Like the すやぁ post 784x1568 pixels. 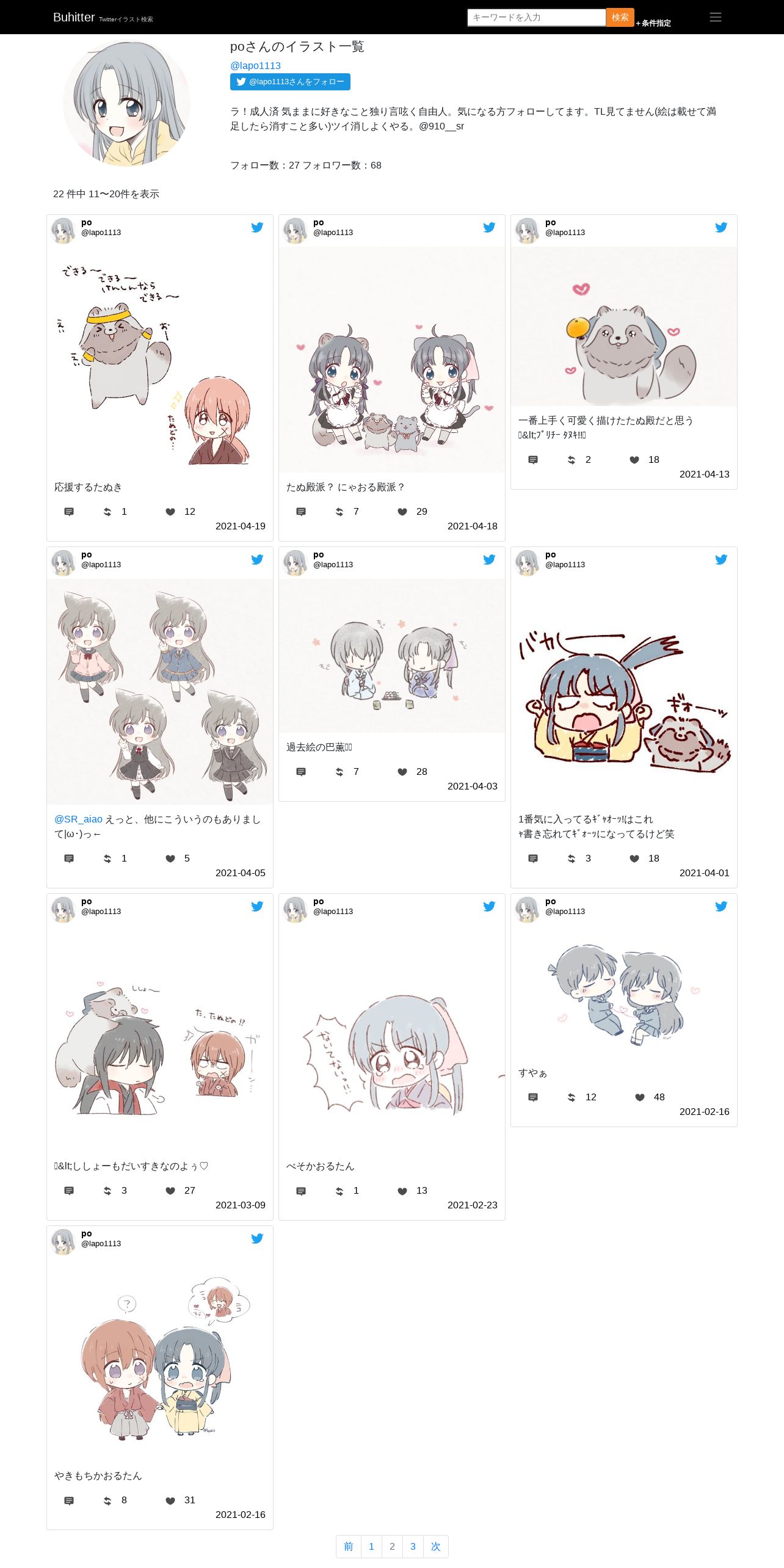coord(640,1097)
